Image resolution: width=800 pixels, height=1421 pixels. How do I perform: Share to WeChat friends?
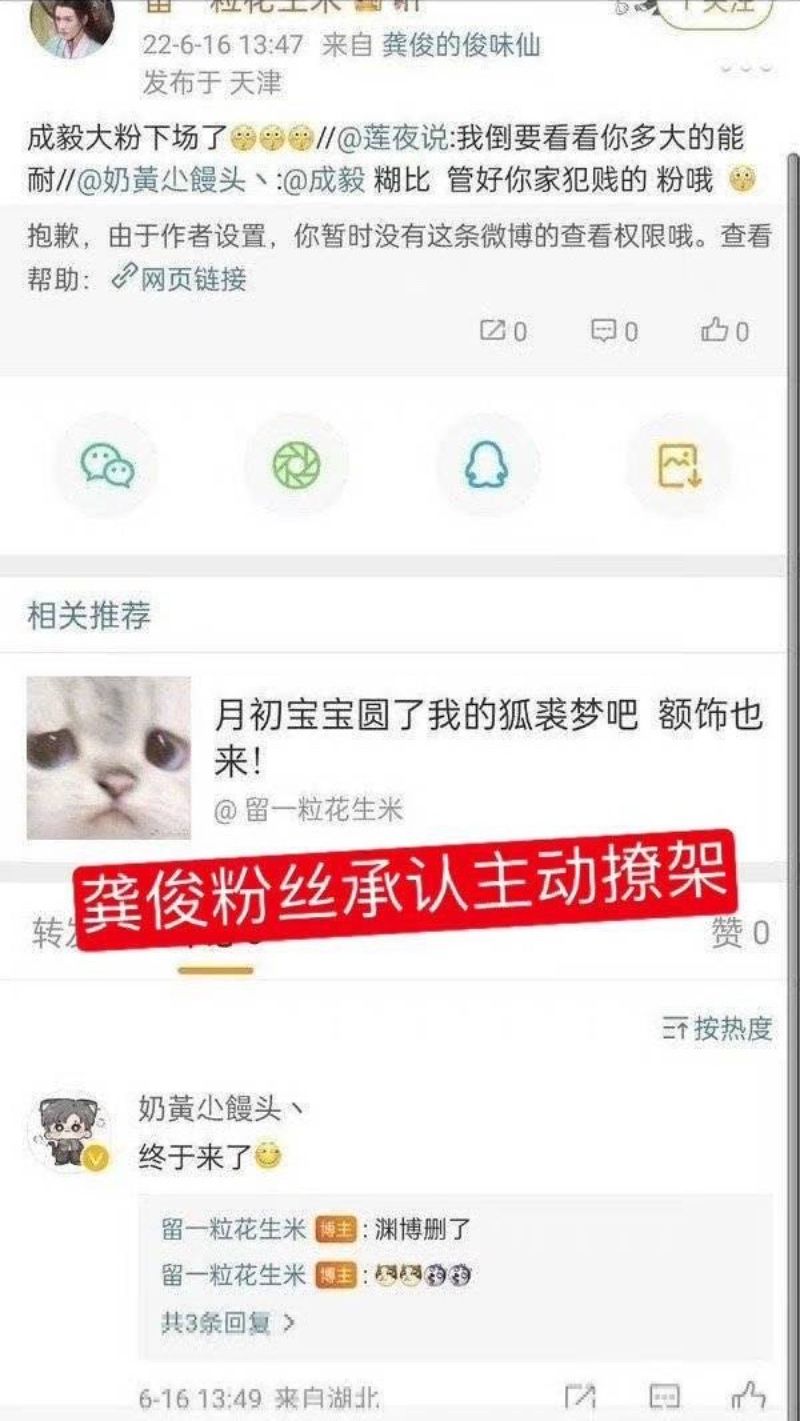click(107, 466)
